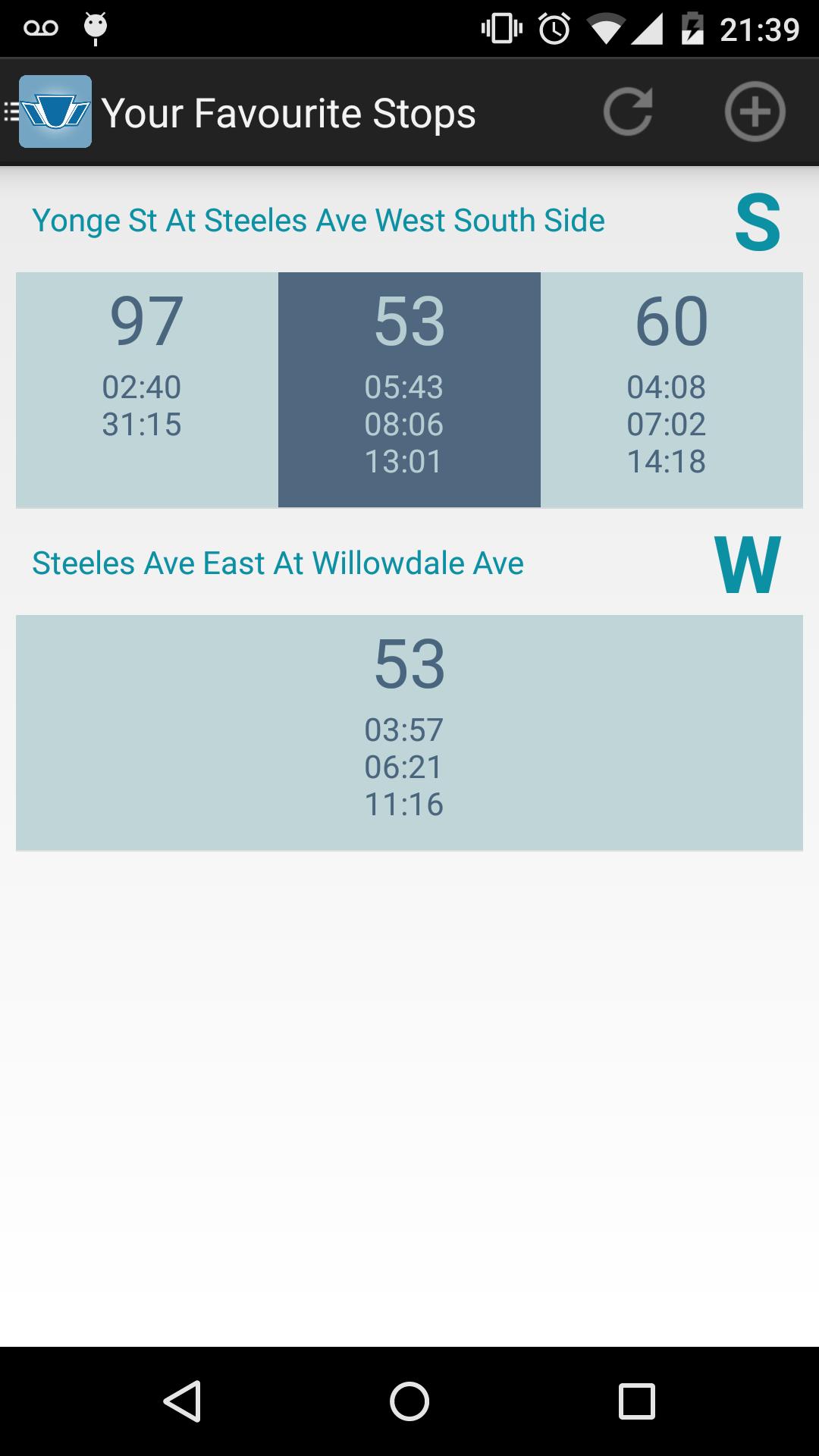The height and width of the screenshot is (1456, 819).
Task: Open route 53 at Steeles Ave East stop
Action: coord(409,732)
